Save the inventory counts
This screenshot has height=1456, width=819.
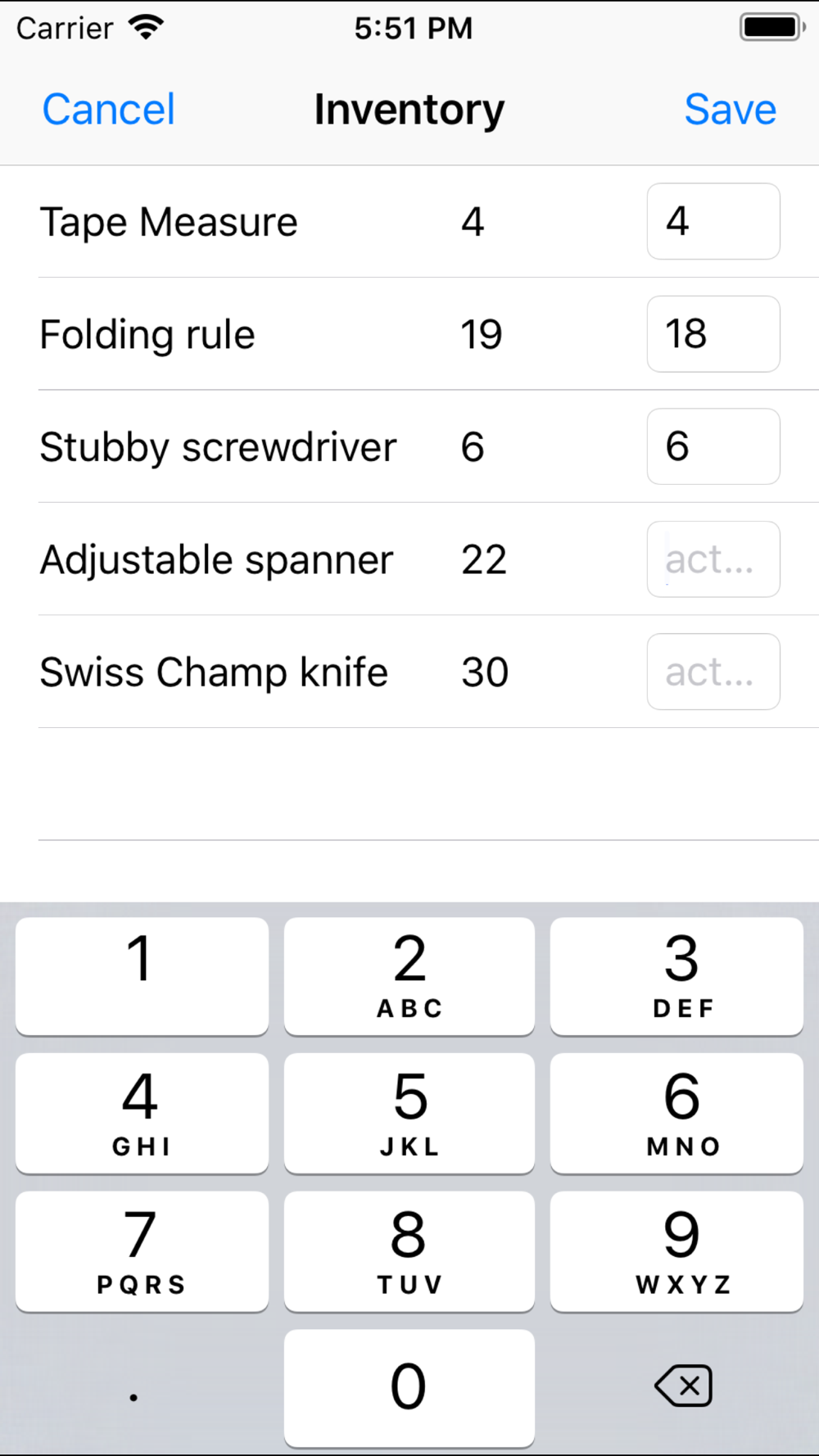730,110
